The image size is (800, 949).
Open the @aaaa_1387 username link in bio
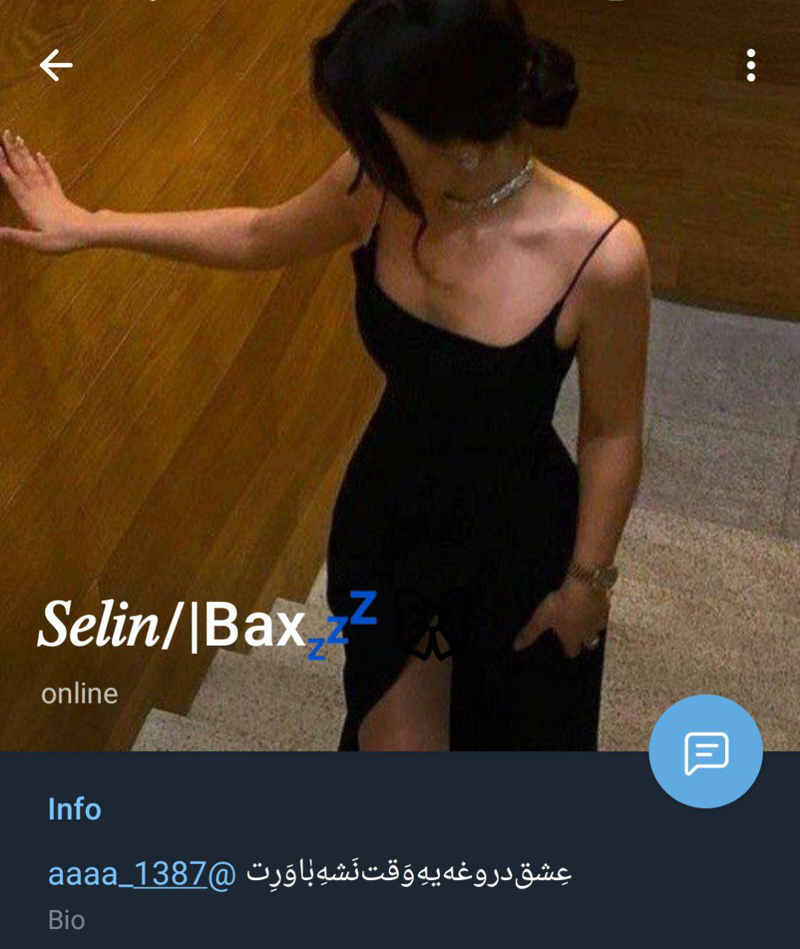(x=141, y=874)
